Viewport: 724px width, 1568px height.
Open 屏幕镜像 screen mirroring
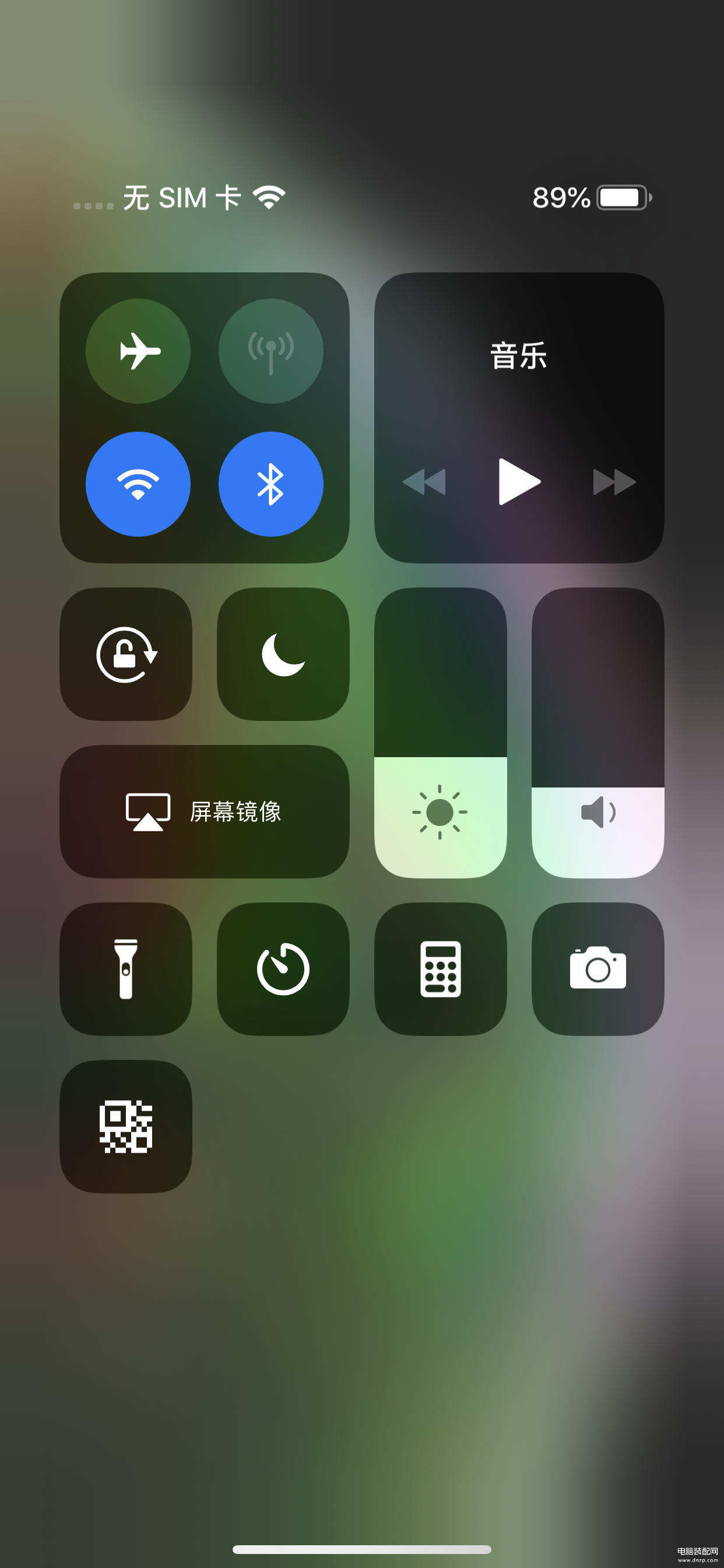[x=205, y=811]
